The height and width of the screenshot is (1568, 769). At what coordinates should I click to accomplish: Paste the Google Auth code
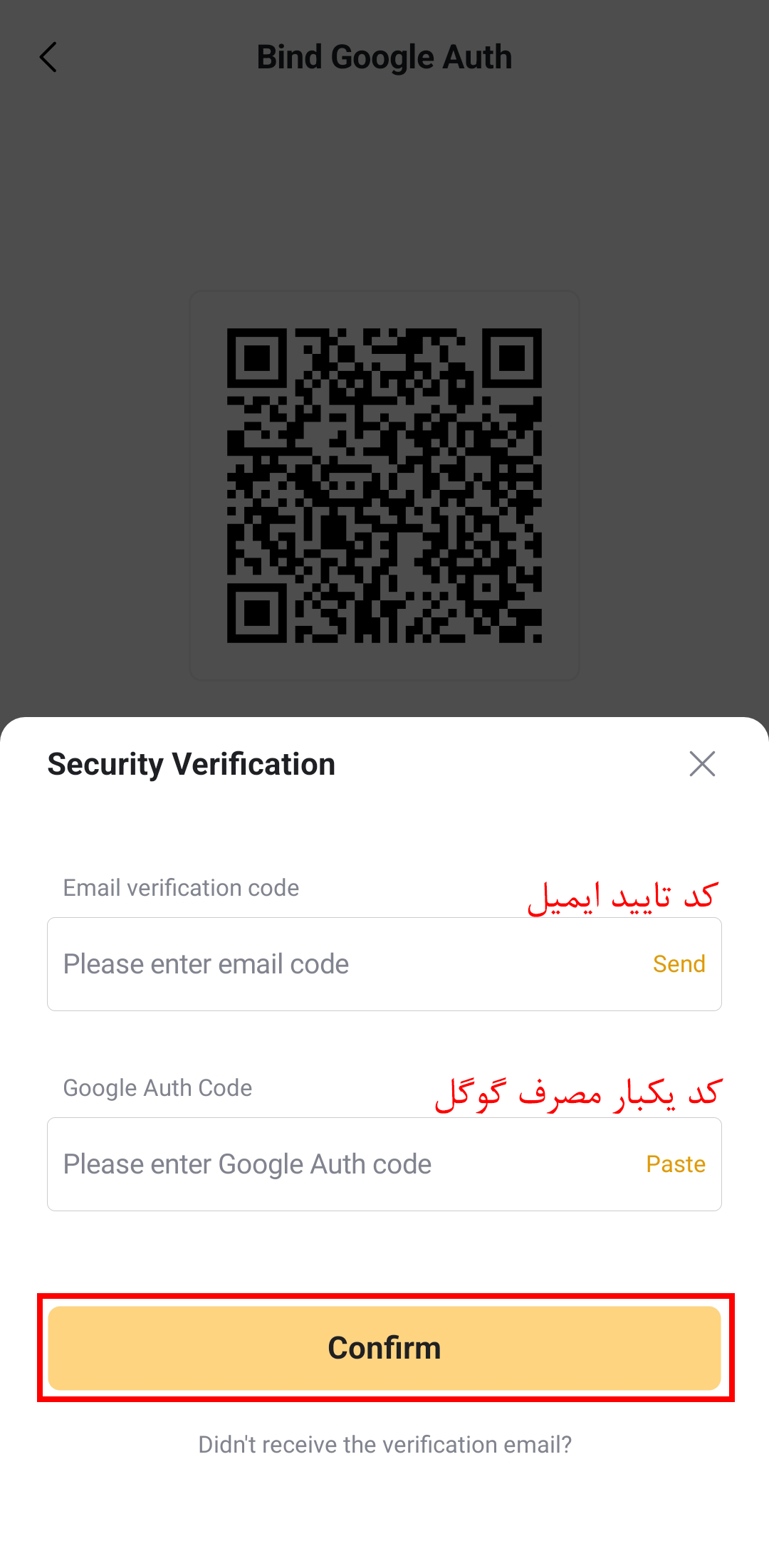[675, 1164]
